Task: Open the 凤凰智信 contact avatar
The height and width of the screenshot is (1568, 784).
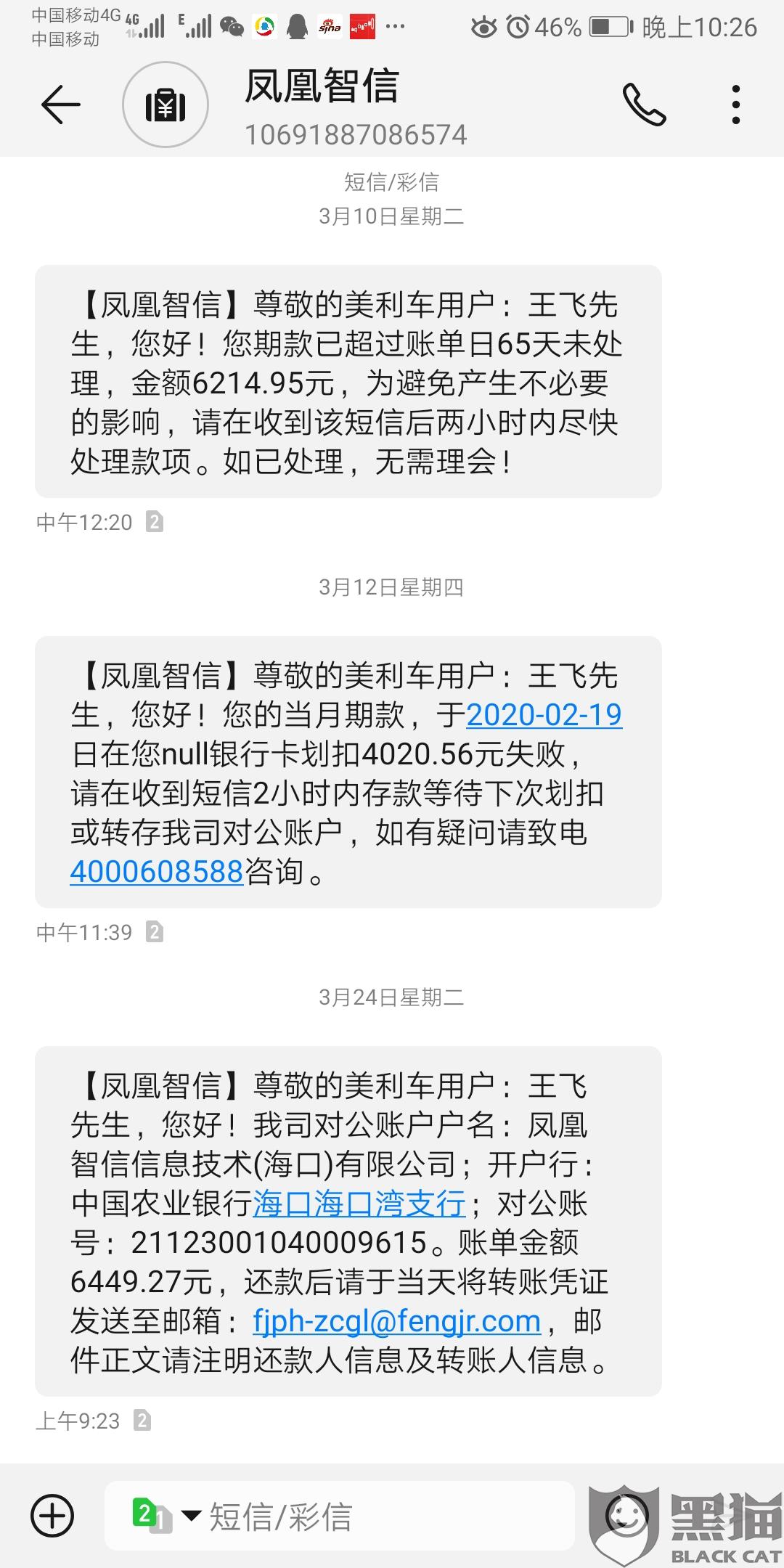Action: 166,105
